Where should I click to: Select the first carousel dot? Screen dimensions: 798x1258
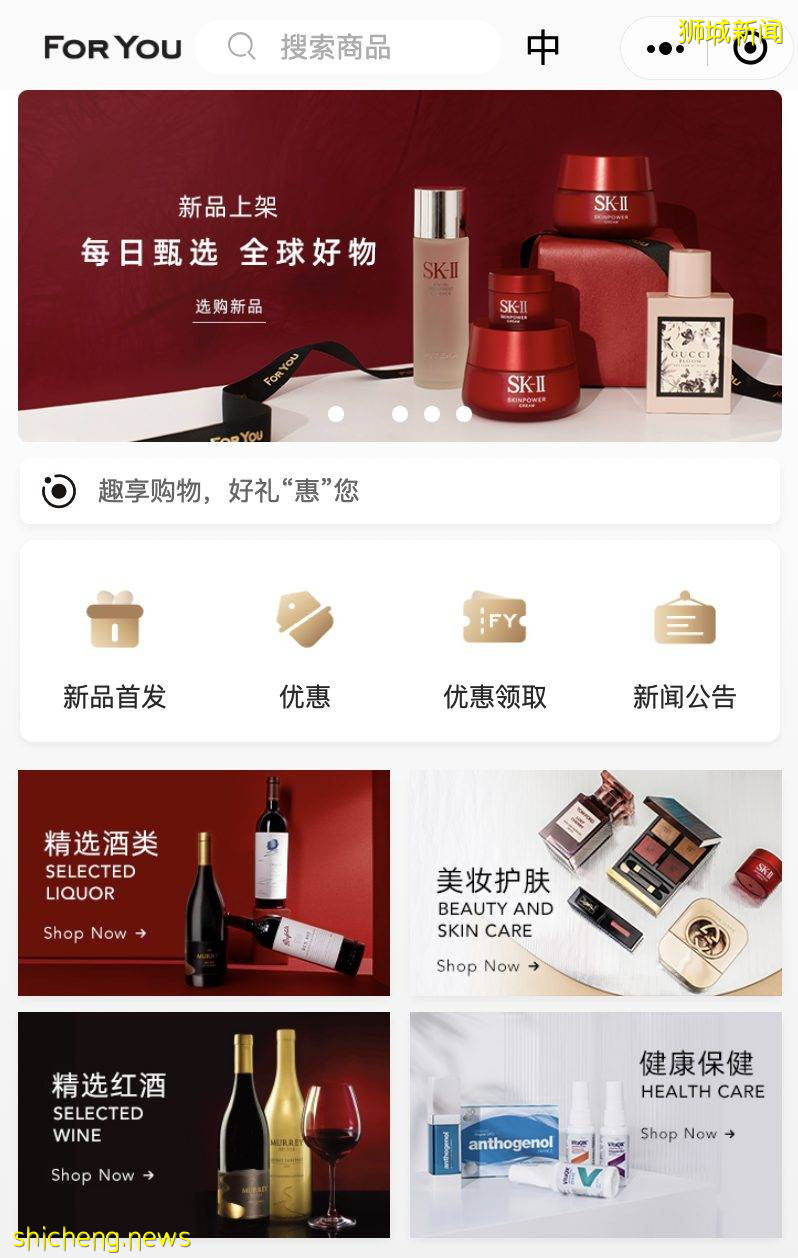pyautogui.click(x=336, y=413)
